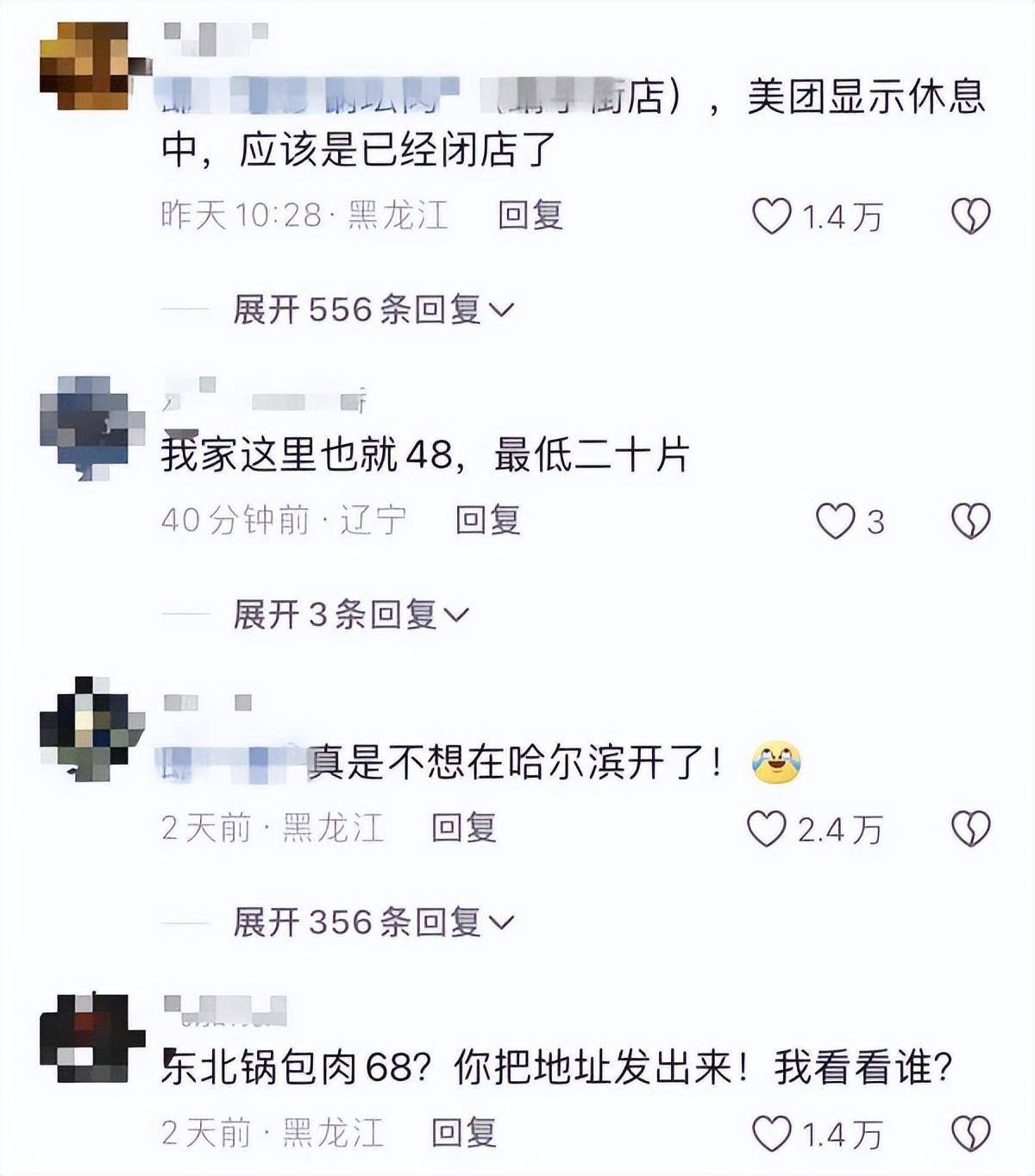Dislike the 不想在哈尔滨开了 comment
The image size is (1035, 1176).
(x=970, y=829)
